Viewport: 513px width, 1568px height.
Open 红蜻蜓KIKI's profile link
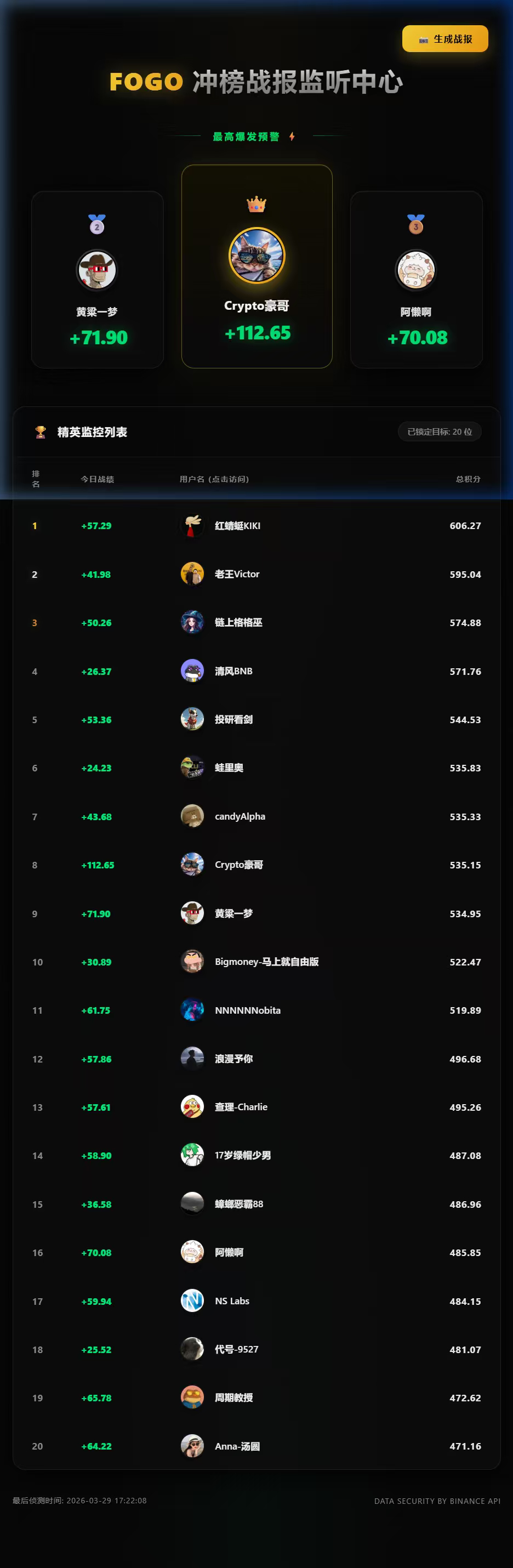(x=237, y=526)
